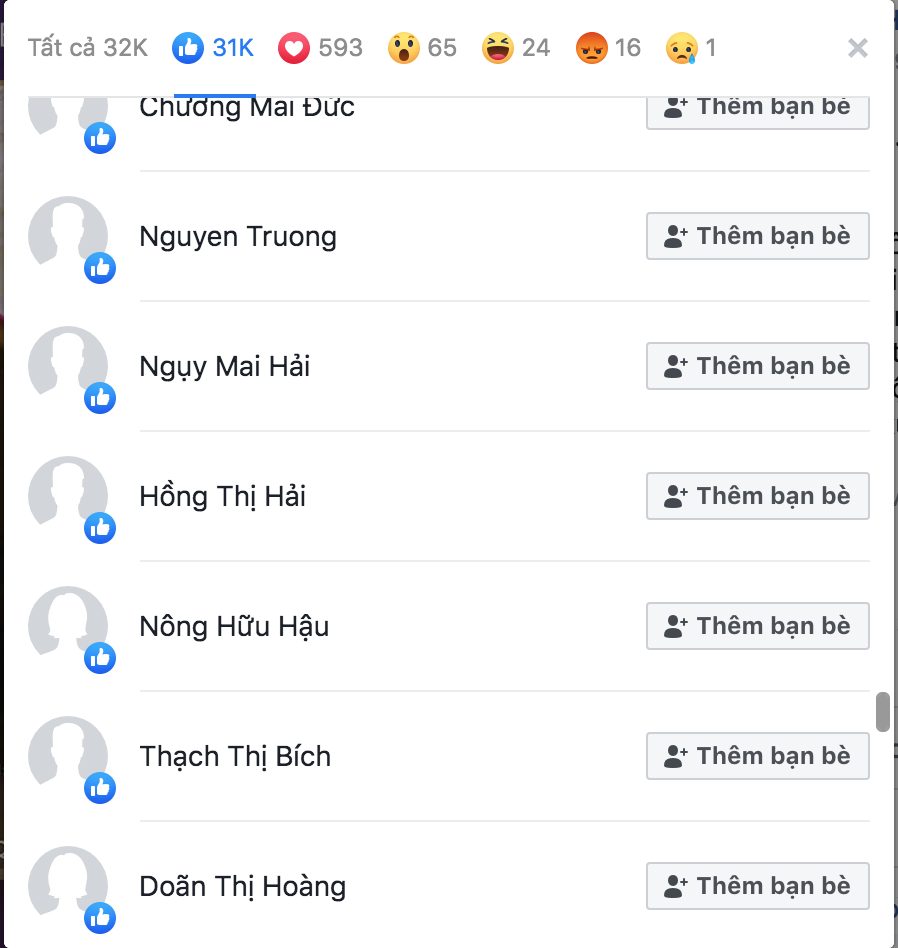Show the 1 sad reaction
This screenshot has width=898, height=948.
pos(691,47)
